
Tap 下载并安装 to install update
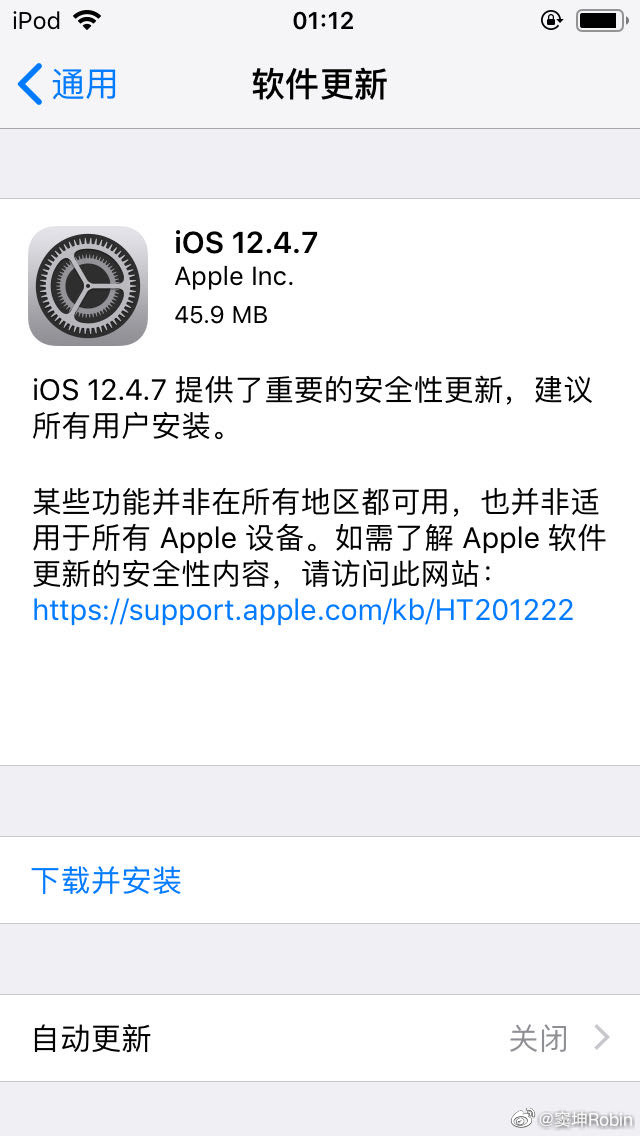click(107, 881)
